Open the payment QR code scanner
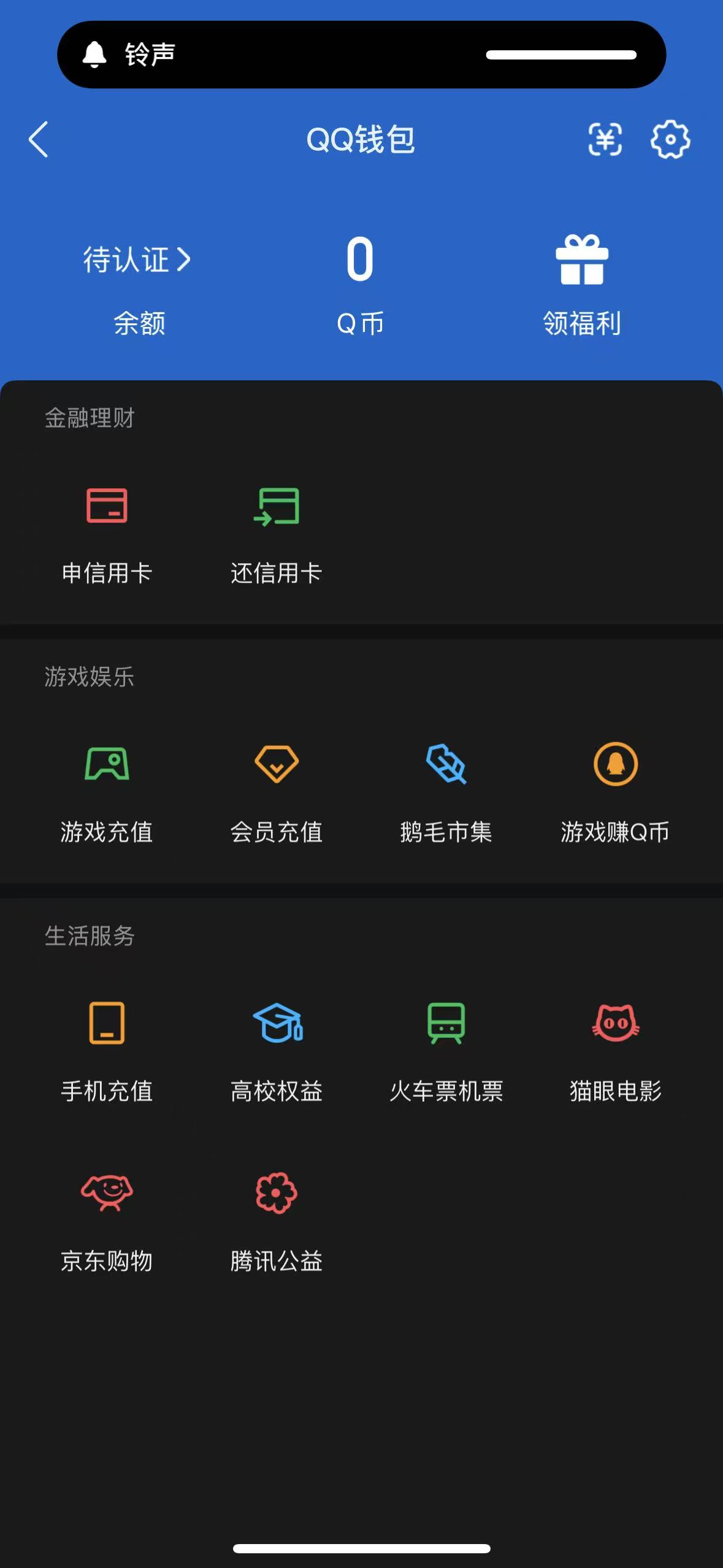 606,140
